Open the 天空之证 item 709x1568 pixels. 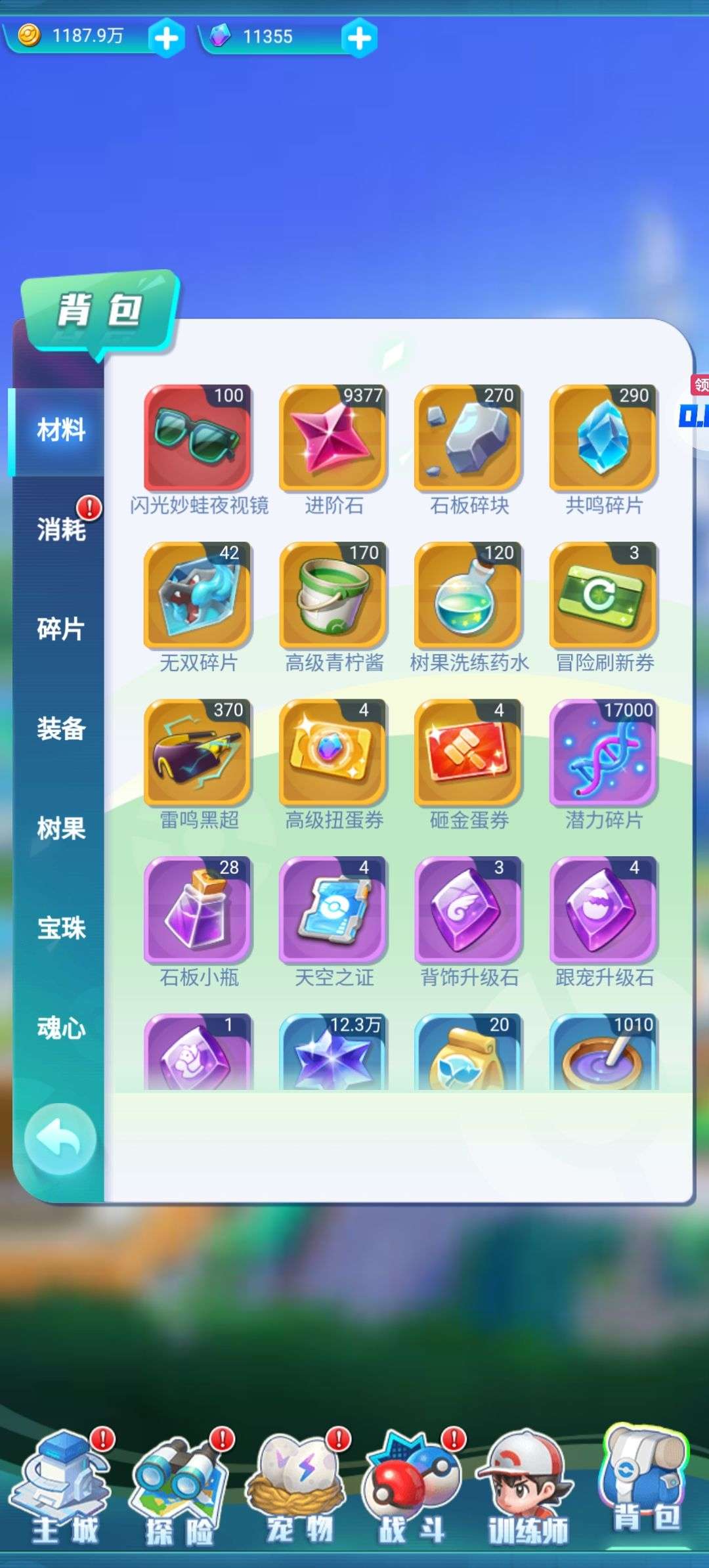(x=333, y=909)
